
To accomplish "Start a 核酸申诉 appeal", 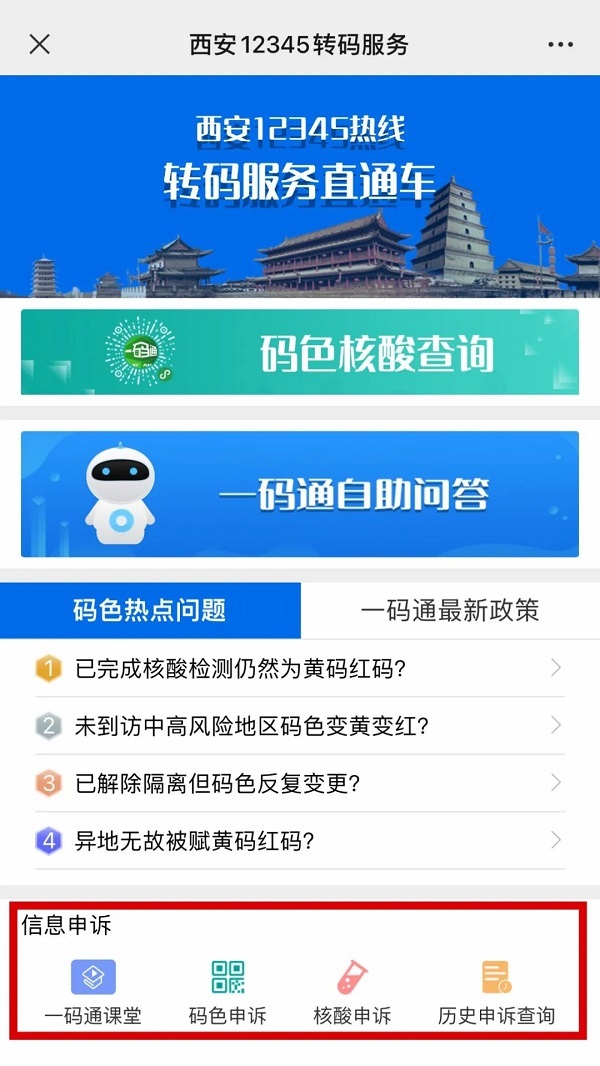I will point(352,991).
